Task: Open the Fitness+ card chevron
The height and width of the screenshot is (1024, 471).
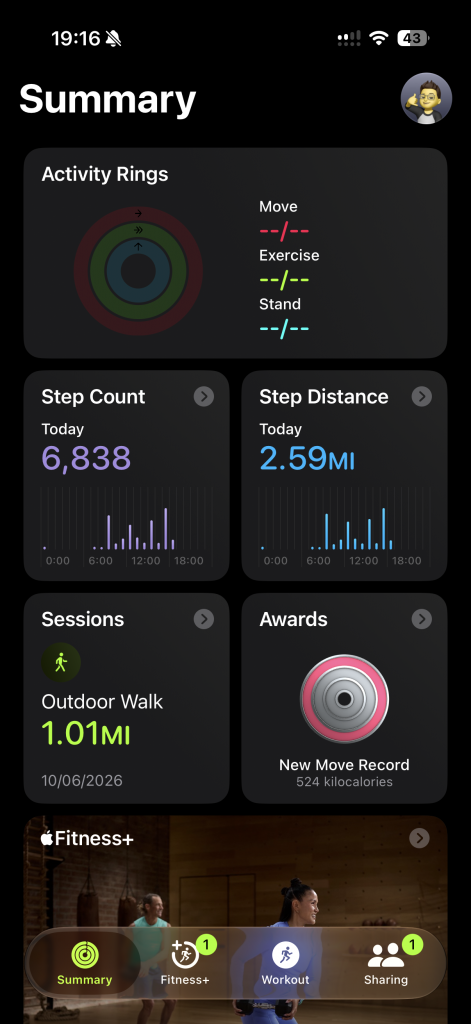Action: click(419, 838)
